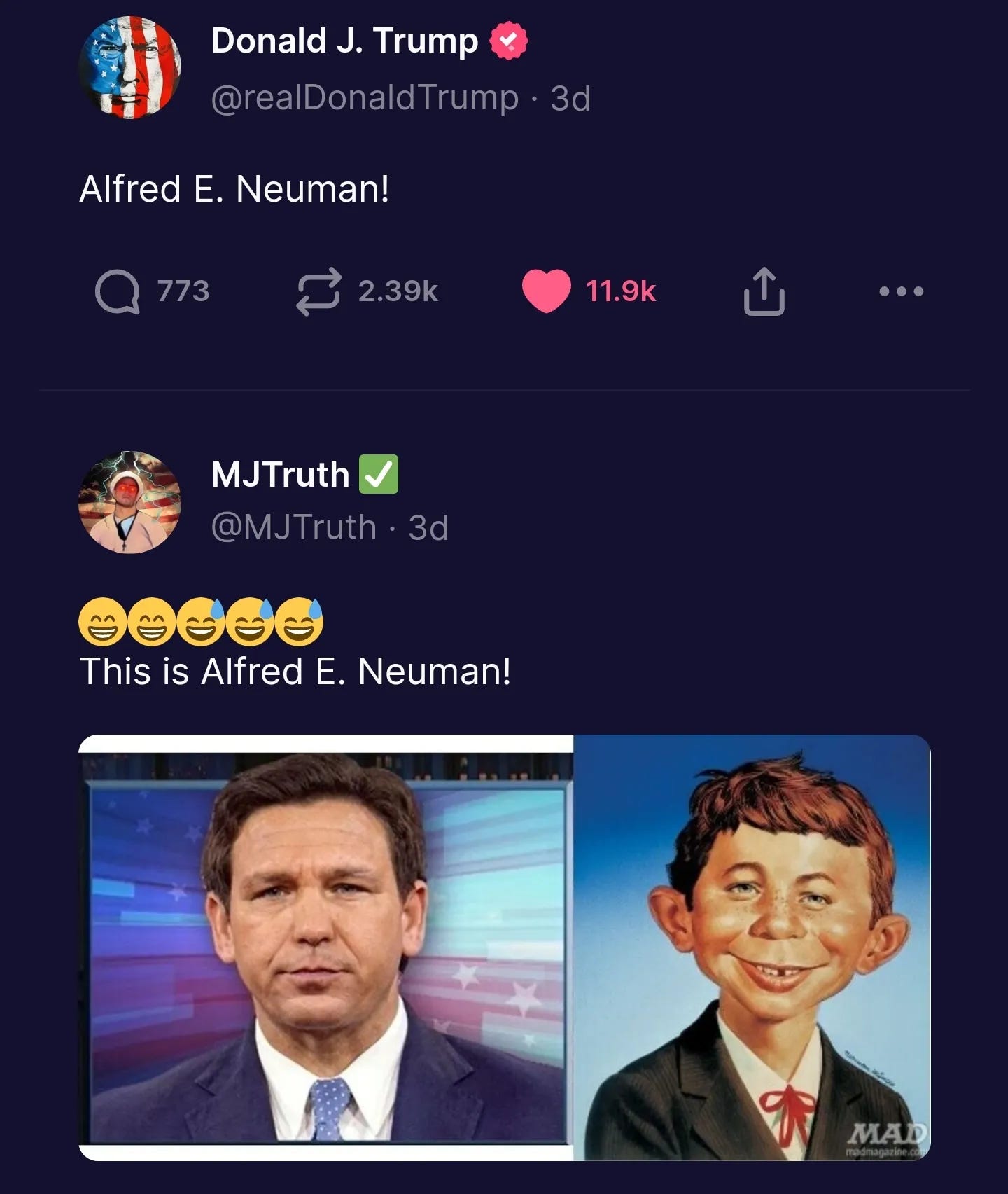Open the image in MJTruth's post
Viewport: 1008px width, 1194px height.
[x=504, y=947]
